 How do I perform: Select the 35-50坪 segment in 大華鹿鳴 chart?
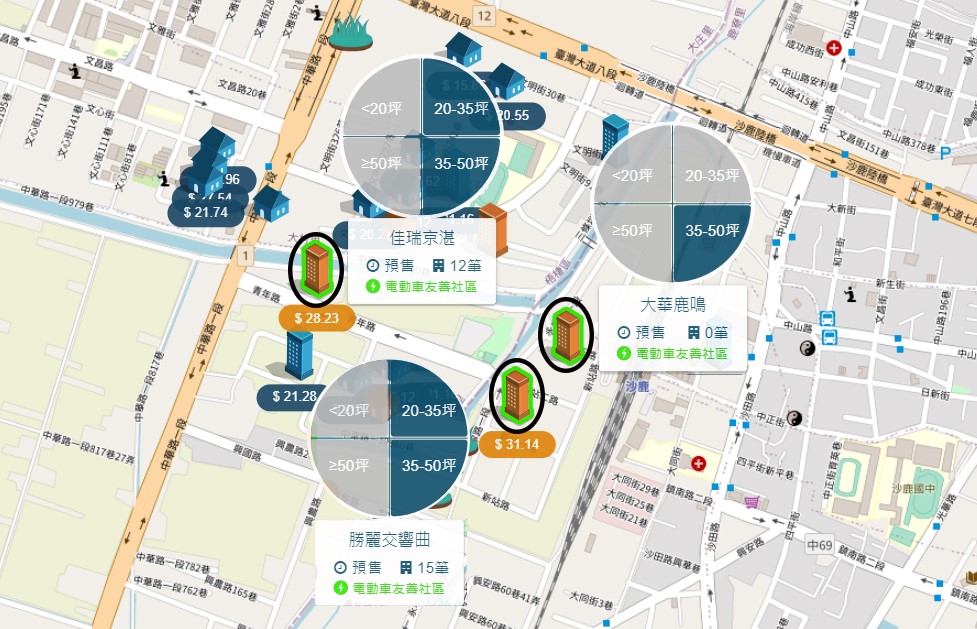(x=712, y=230)
